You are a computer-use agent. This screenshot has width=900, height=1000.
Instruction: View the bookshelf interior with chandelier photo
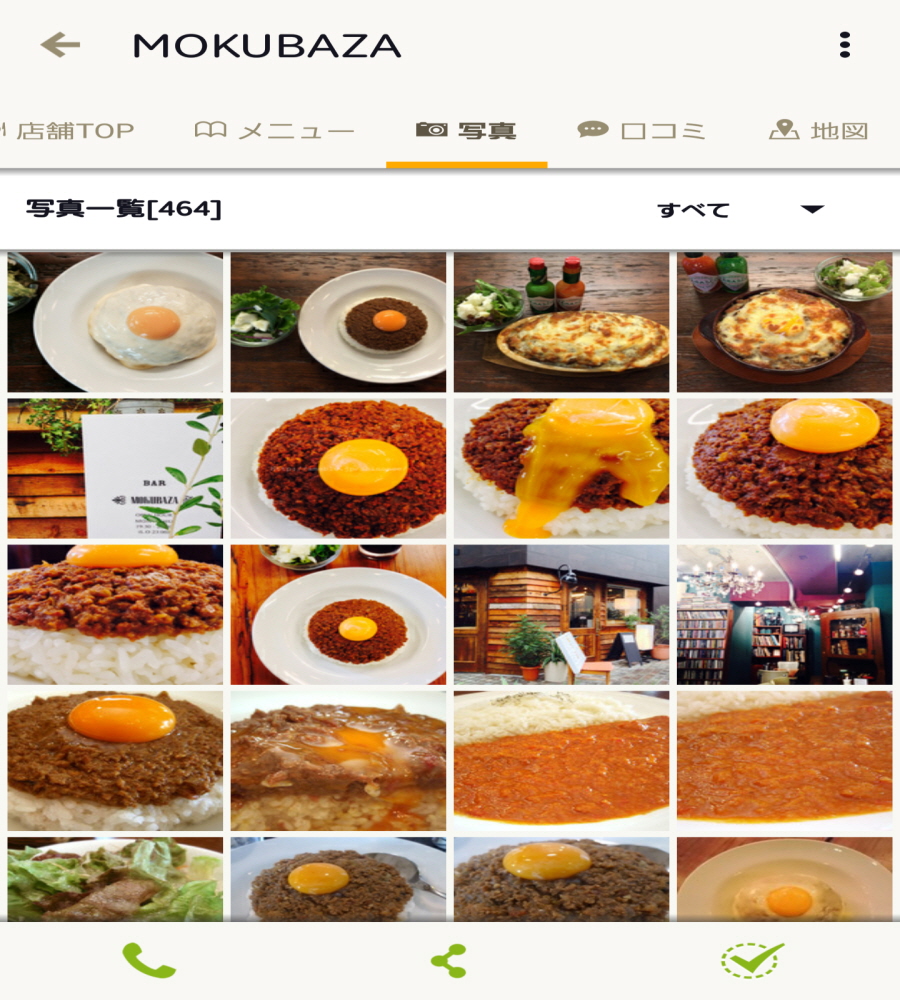pyautogui.click(x=784, y=614)
